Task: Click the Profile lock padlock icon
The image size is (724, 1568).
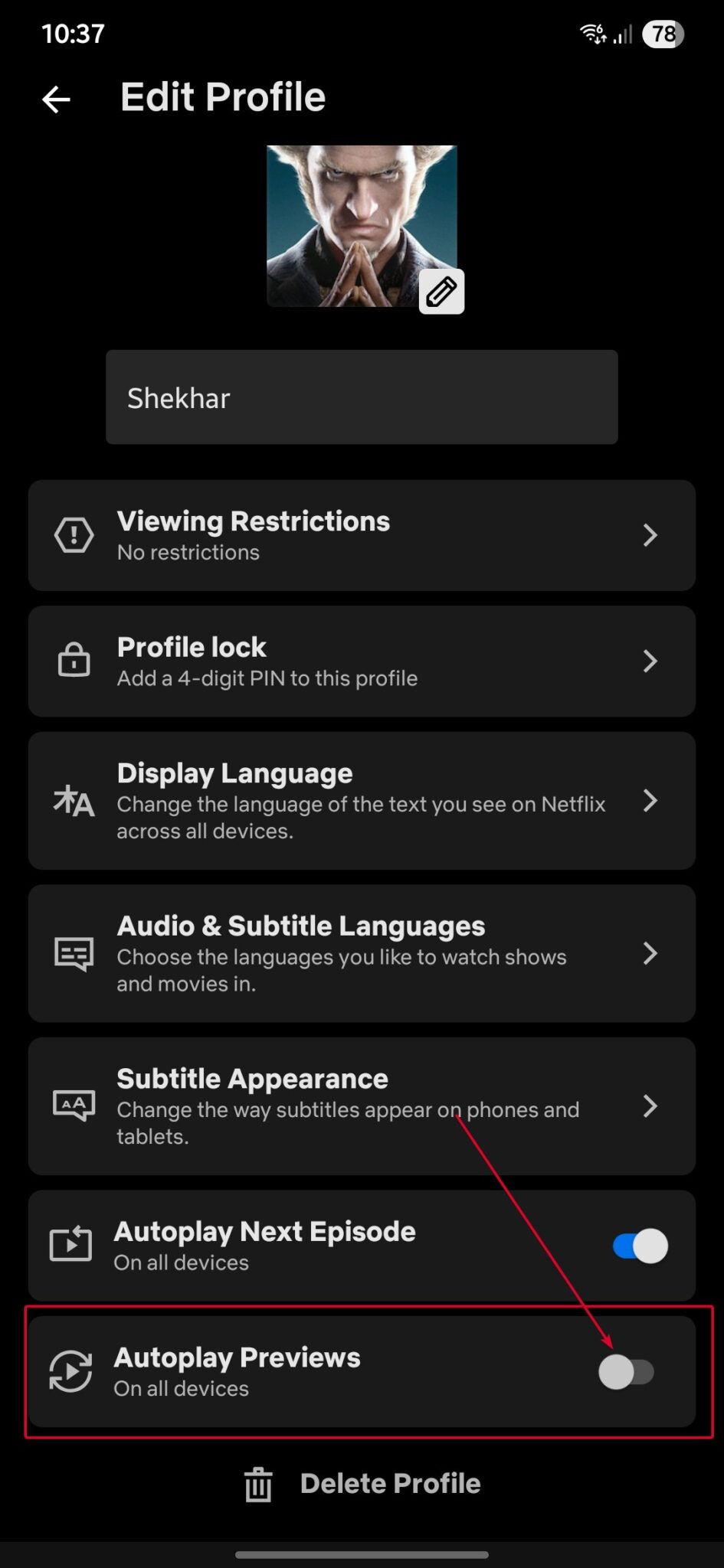Action: [73, 660]
